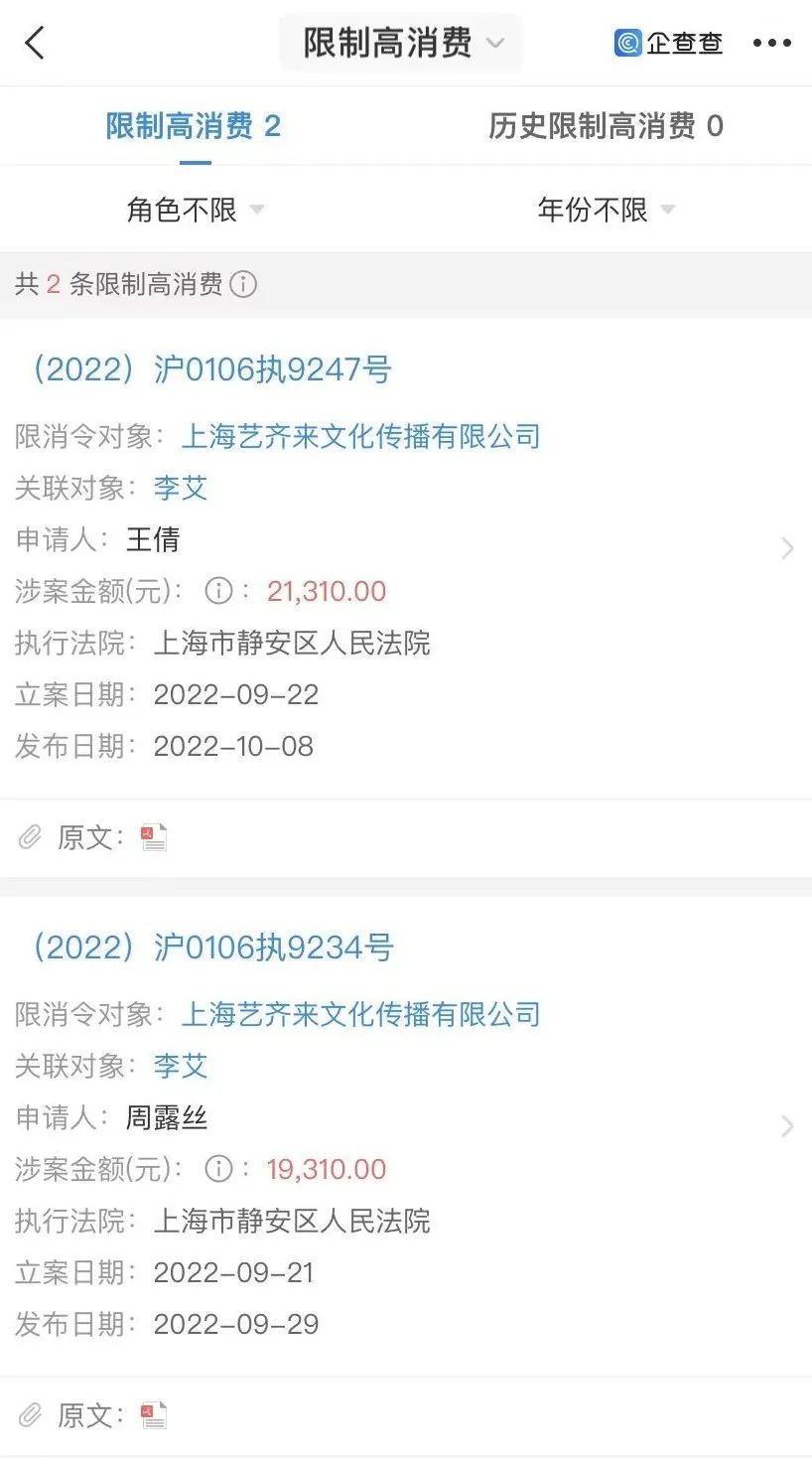
Task: Open the original PDF for case 9247
Action: [154, 838]
